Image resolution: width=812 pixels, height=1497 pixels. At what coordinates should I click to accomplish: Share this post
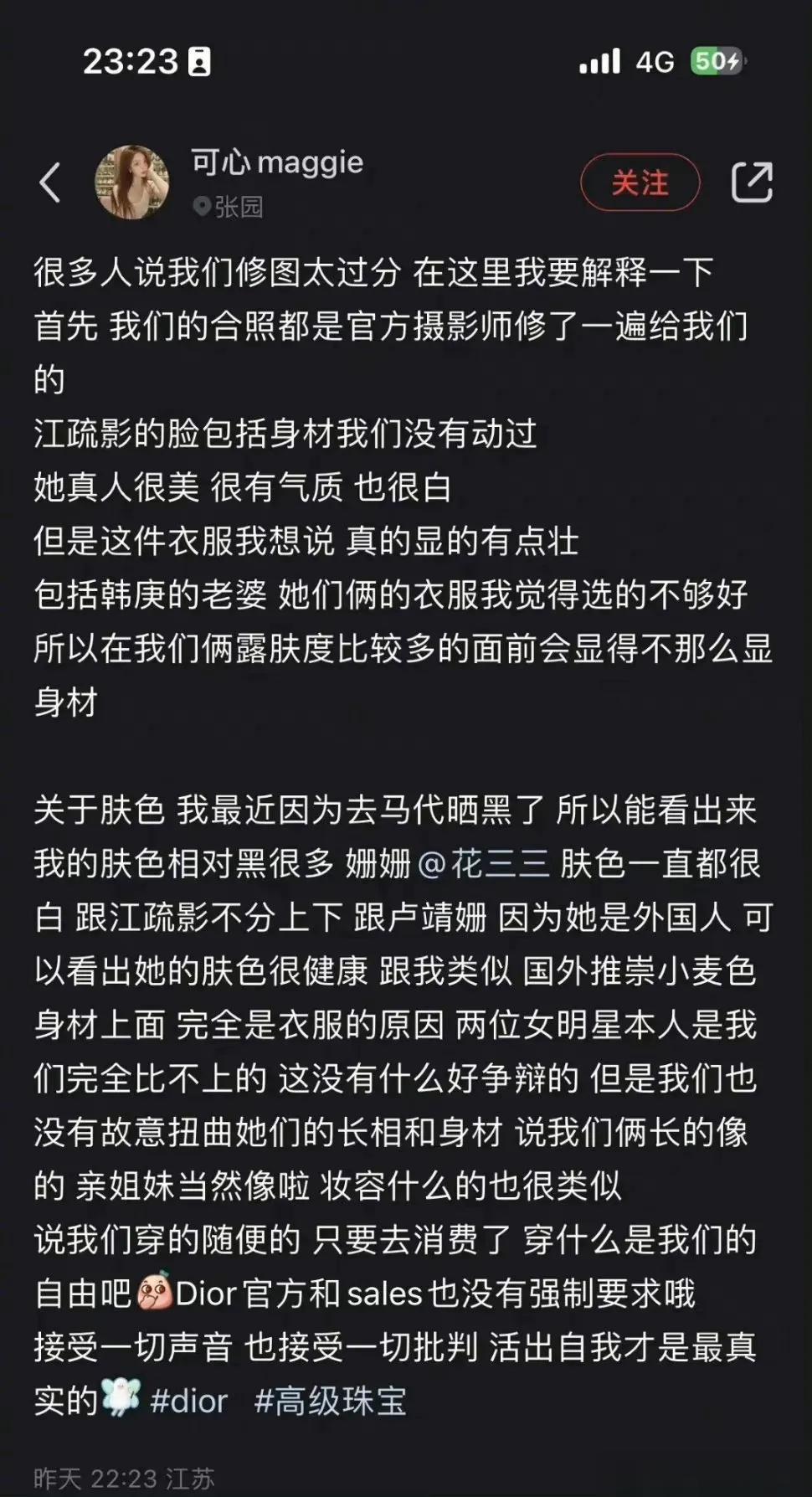(x=751, y=183)
